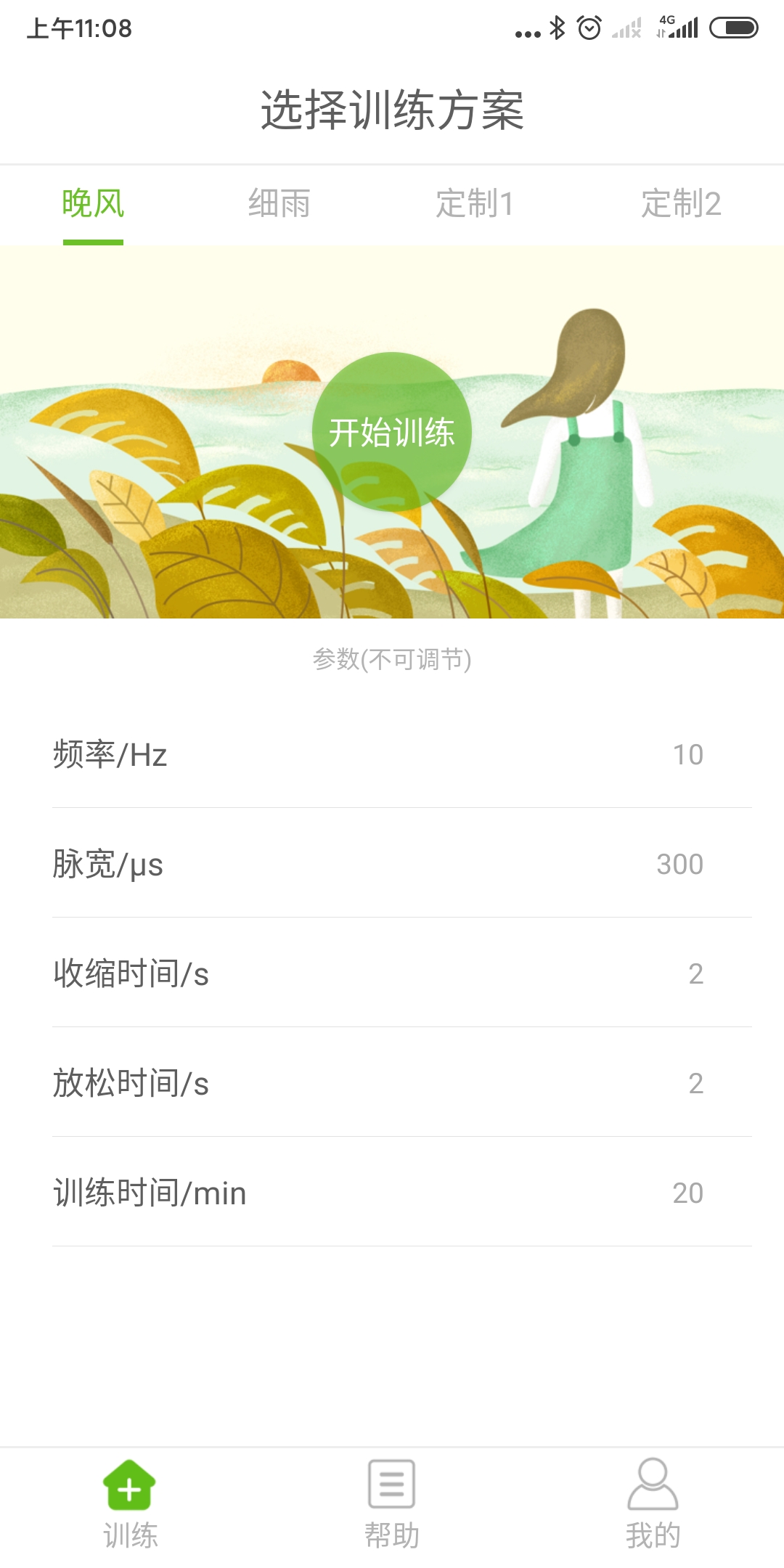Select the 脉宽/µs value 300

(x=679, y=865)
